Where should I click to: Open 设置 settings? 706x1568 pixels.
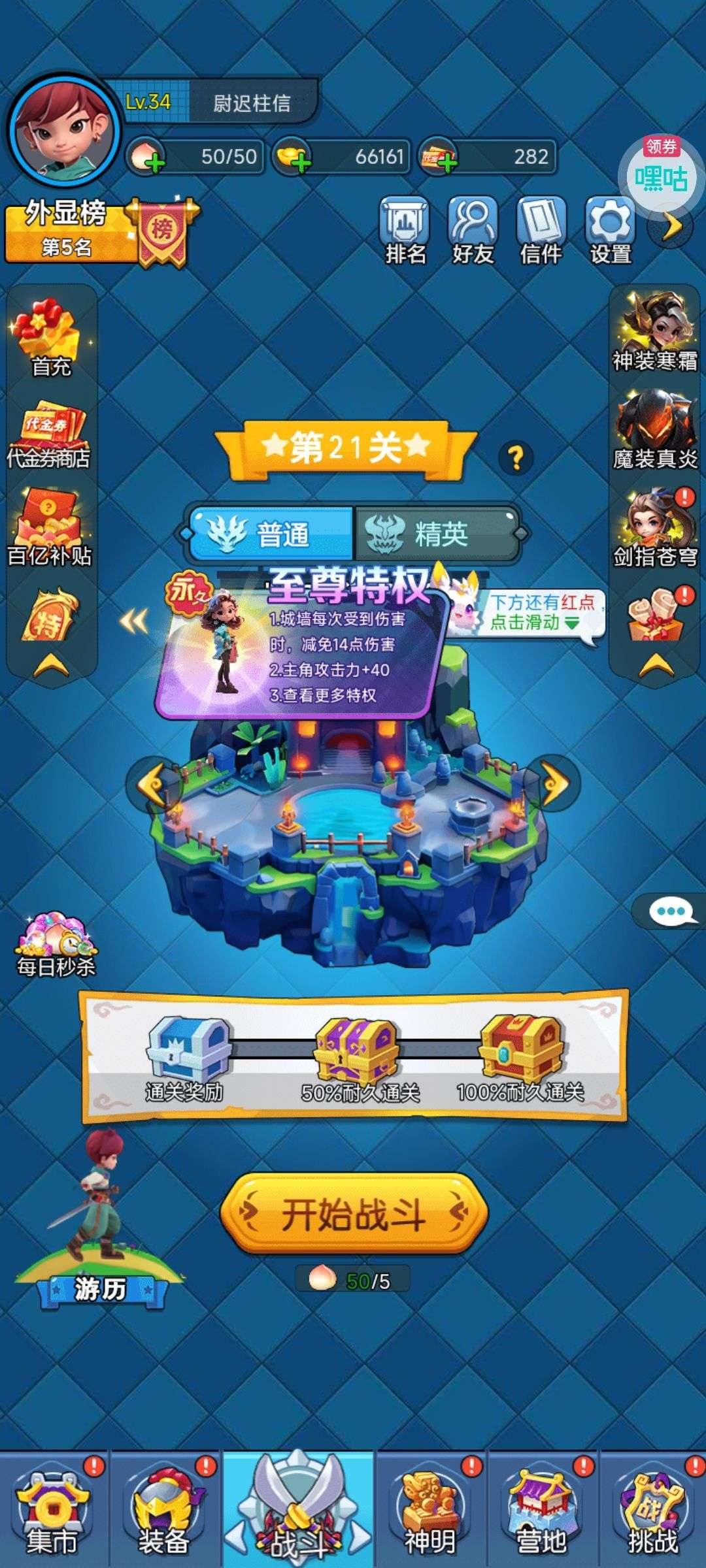point(610,231)
